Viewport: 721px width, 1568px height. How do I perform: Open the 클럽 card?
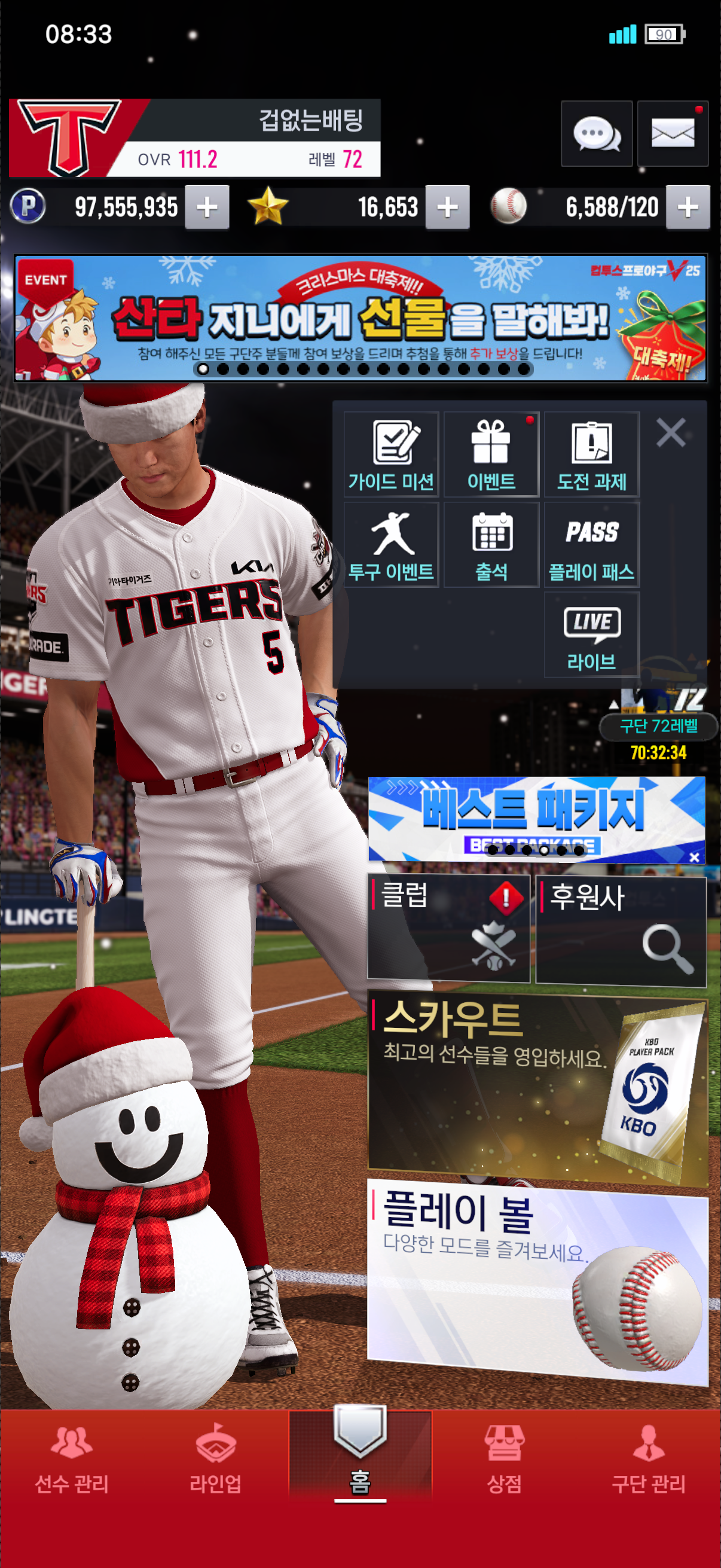point(448,928)
